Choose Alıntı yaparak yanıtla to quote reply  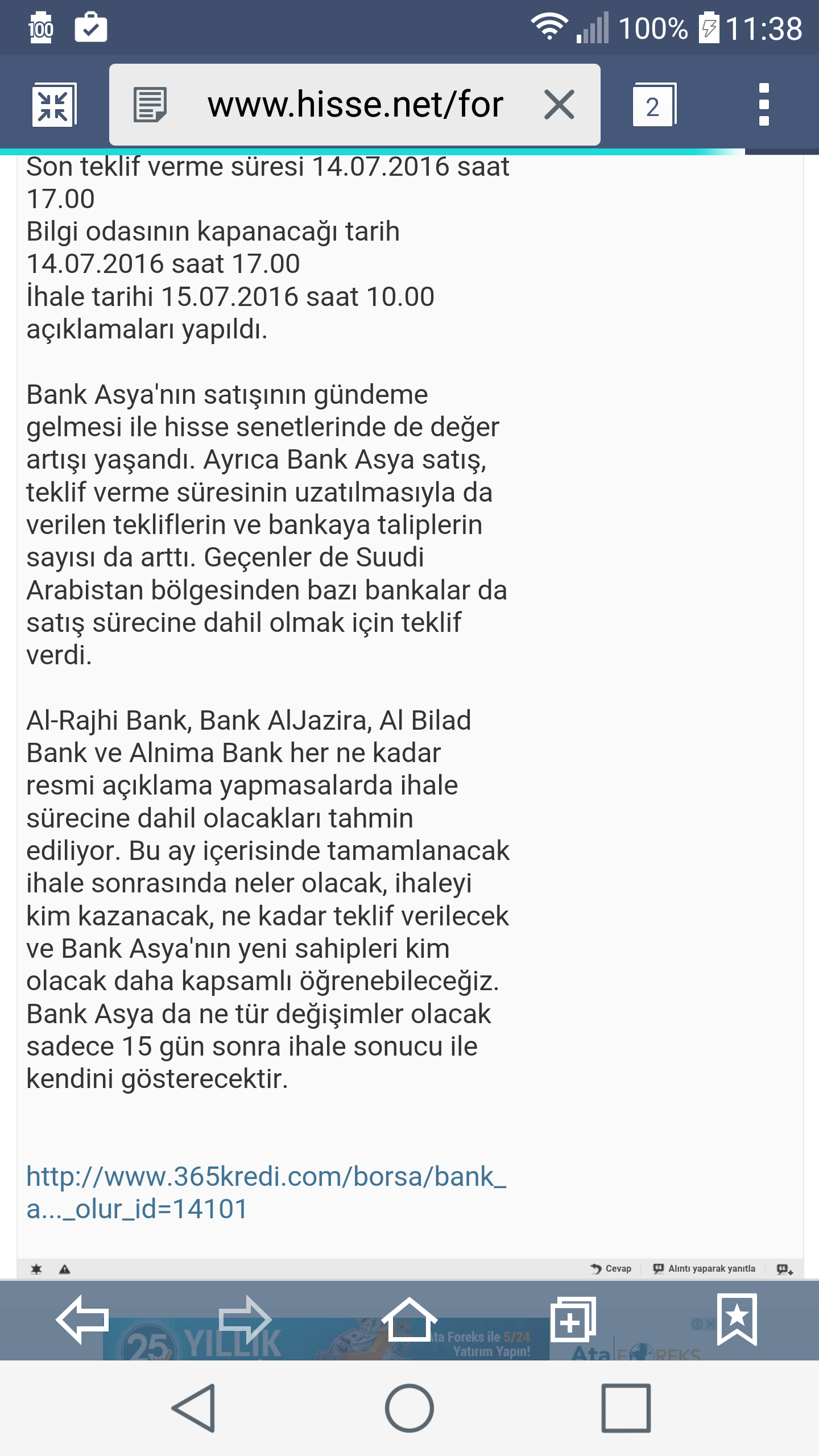(704, 1268)
